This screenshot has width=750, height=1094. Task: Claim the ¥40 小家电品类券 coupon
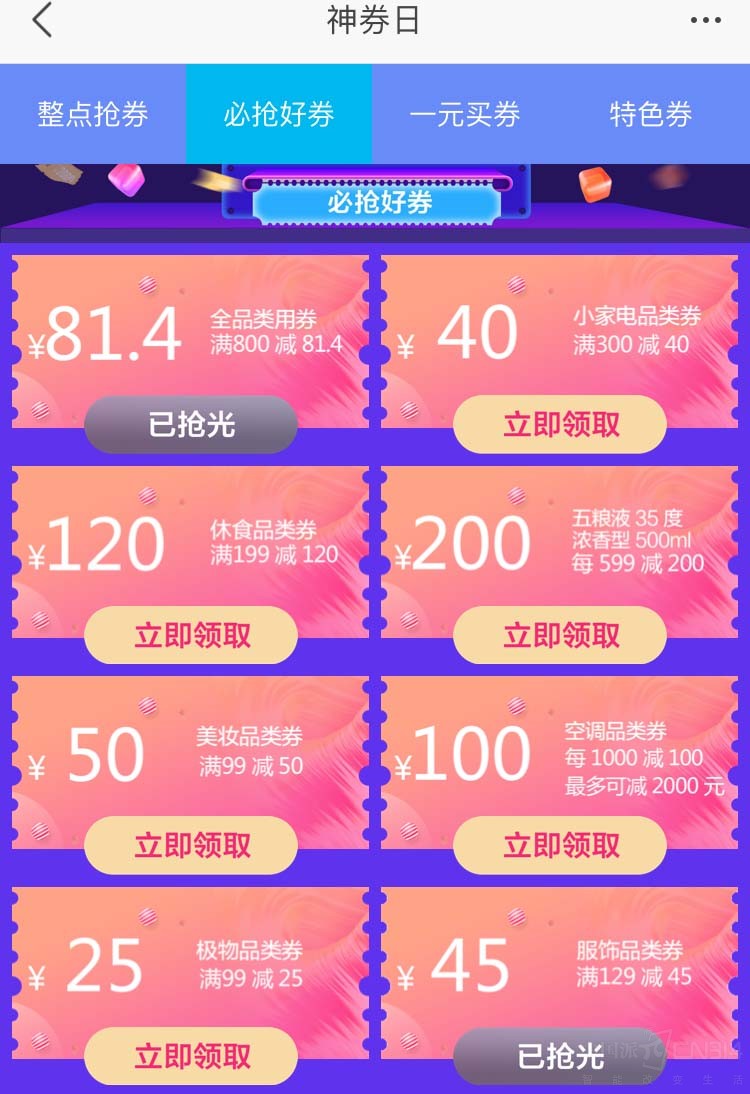(560, 425)
